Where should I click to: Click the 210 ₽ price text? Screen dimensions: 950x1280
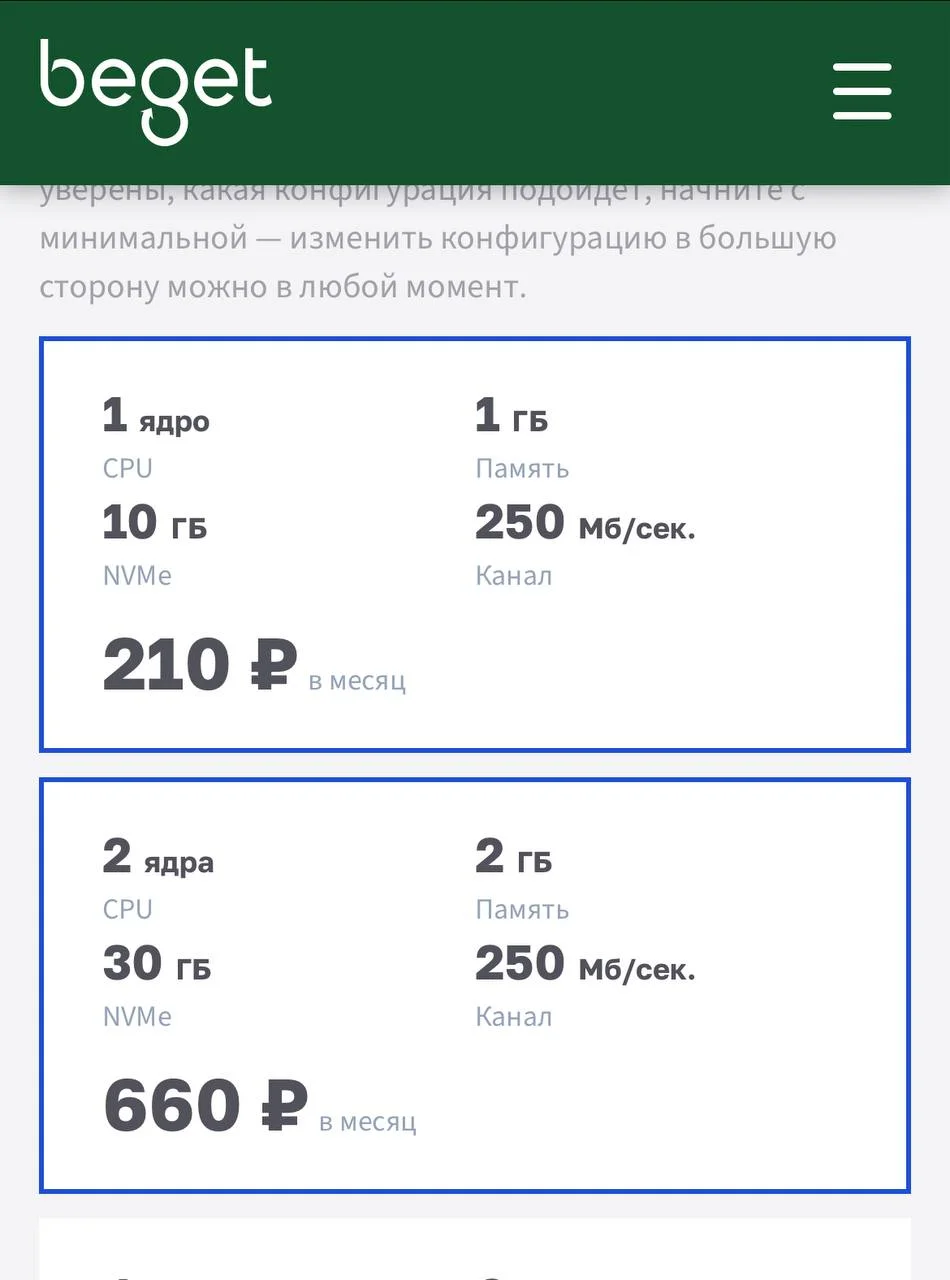point(200,662)
